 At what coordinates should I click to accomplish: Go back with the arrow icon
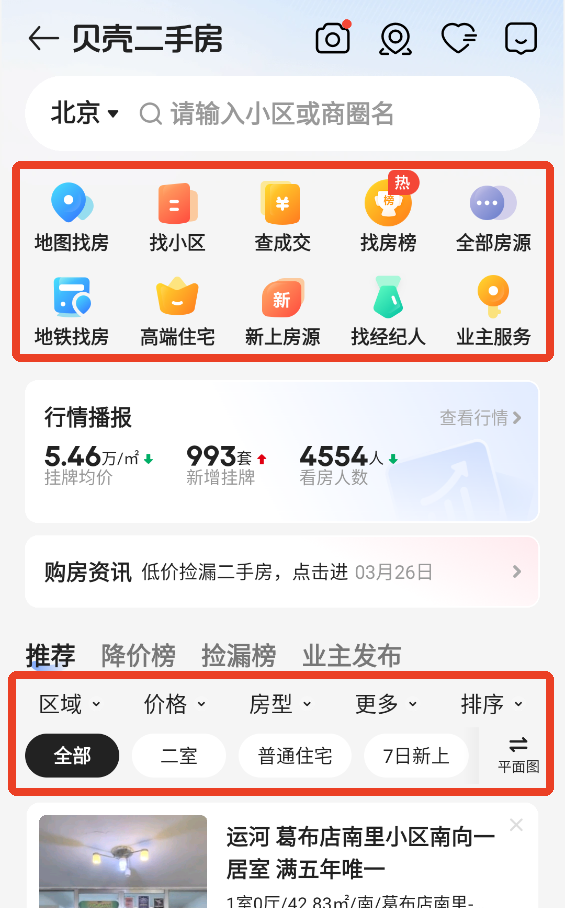point(43,39)
